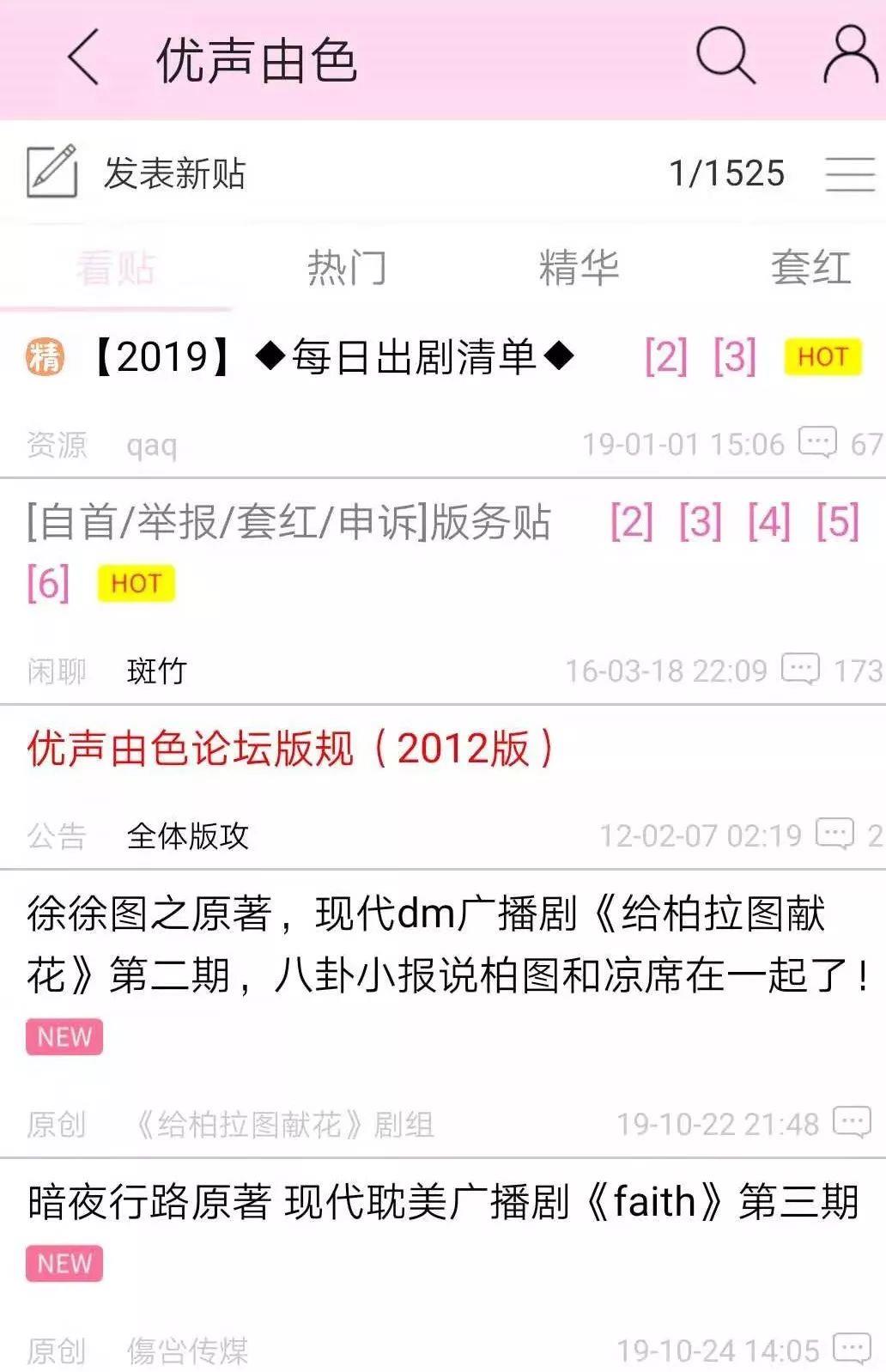The height and width of the screenshot is (1372, 886).
Task: Open the user profile icon
Action: point(849,57)
